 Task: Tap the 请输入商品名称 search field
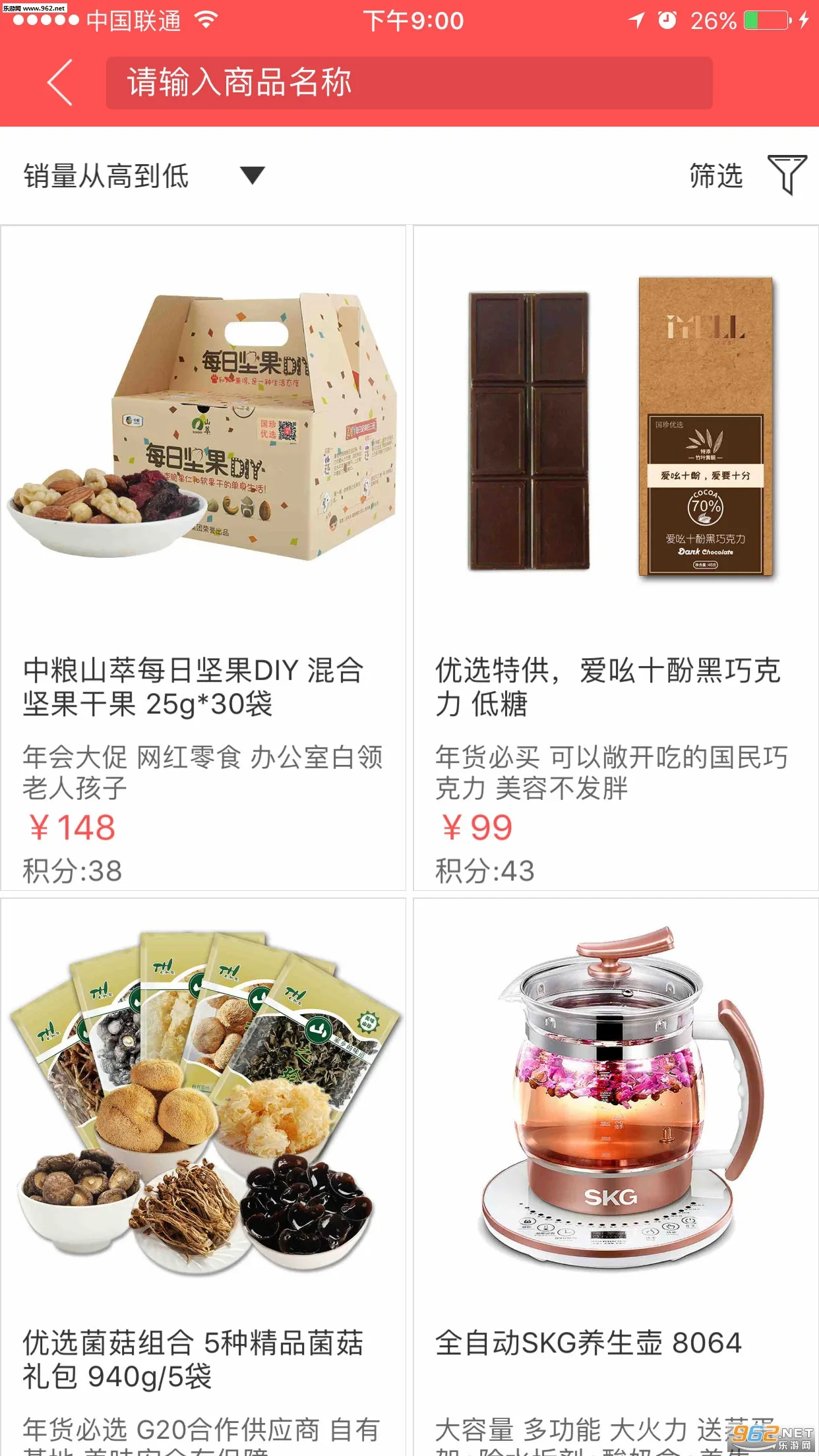click(x=409, y=82)
